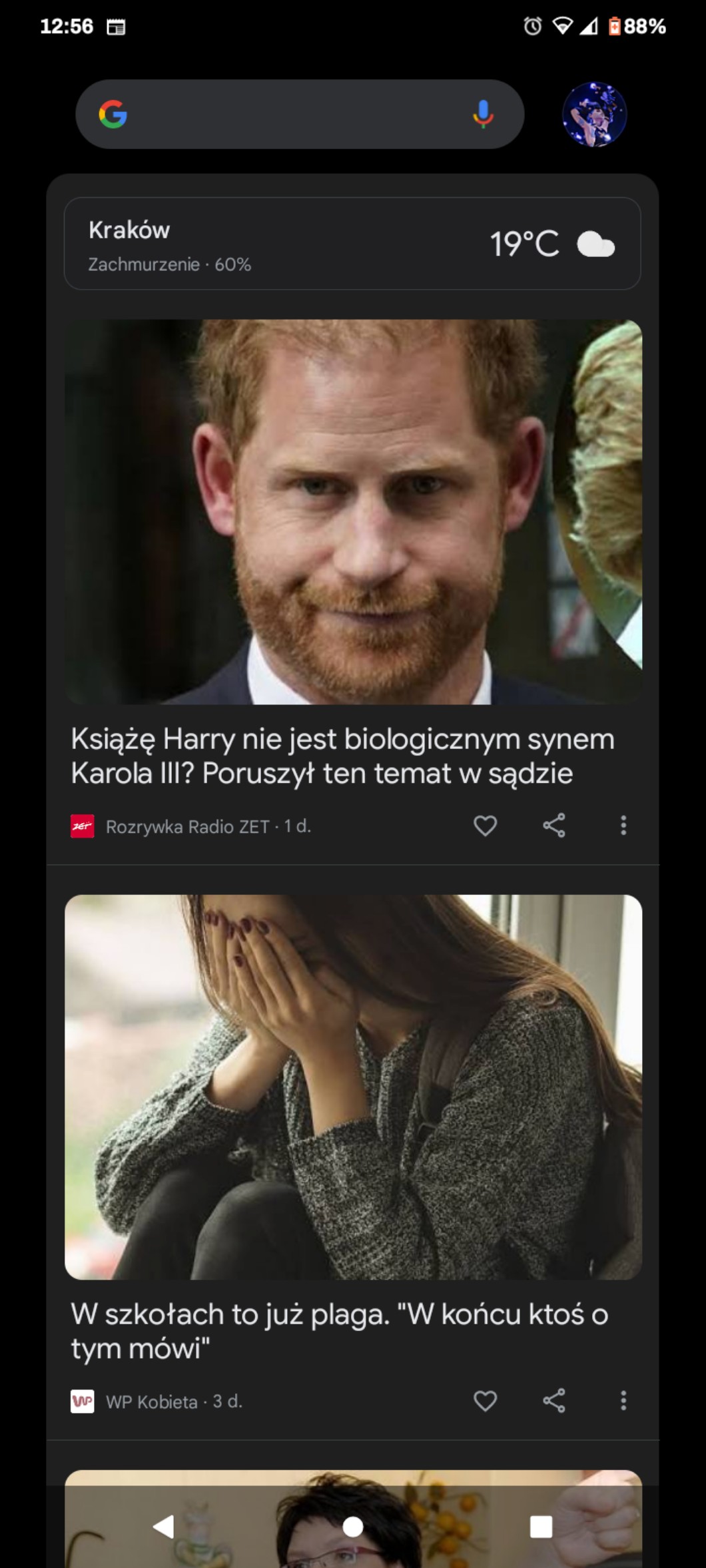Open the Książę Harry article
The height and width of the screenshot is (1568, 706).
(342, 756)
